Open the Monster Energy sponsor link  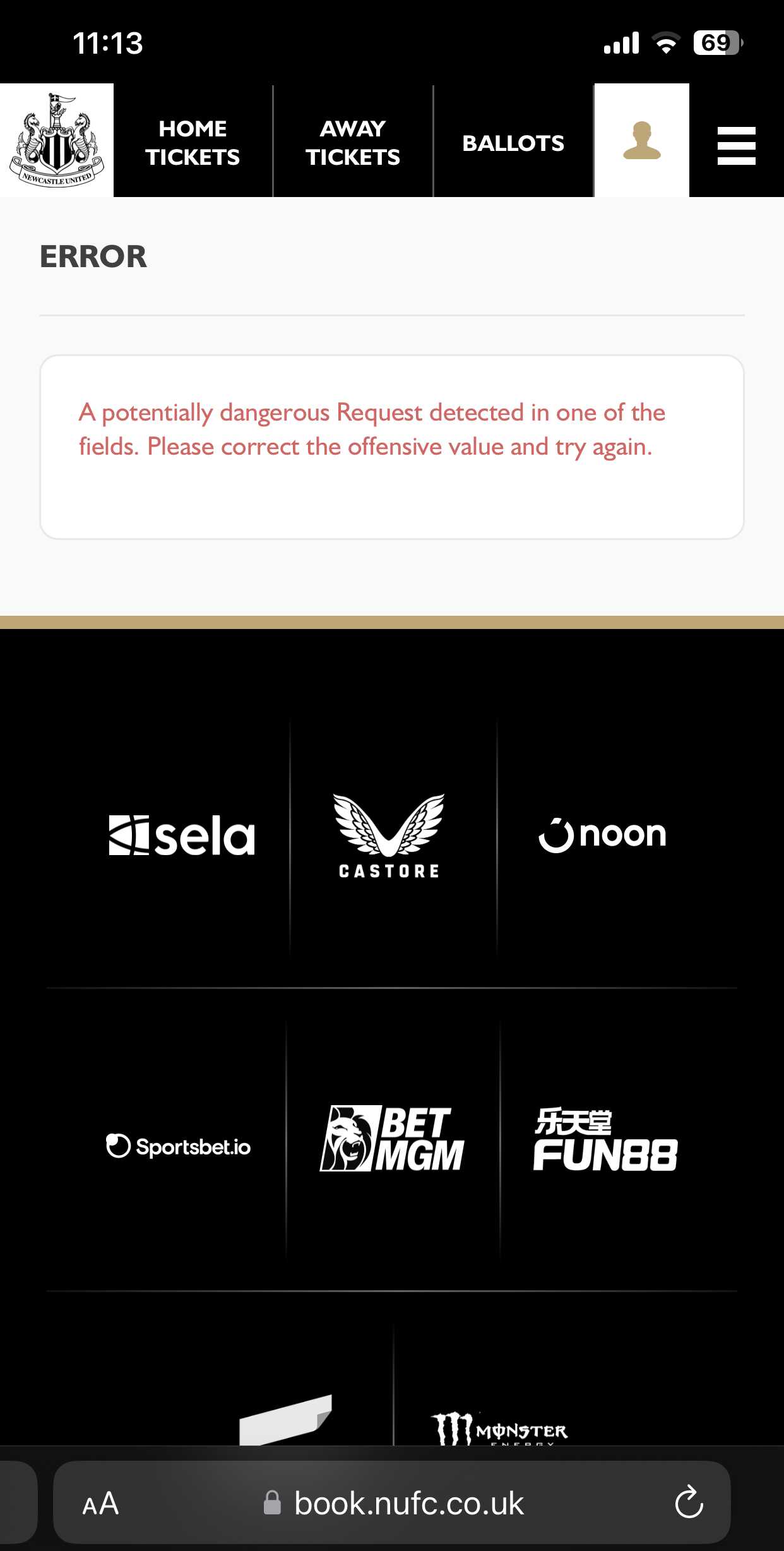coord(499,1428)
